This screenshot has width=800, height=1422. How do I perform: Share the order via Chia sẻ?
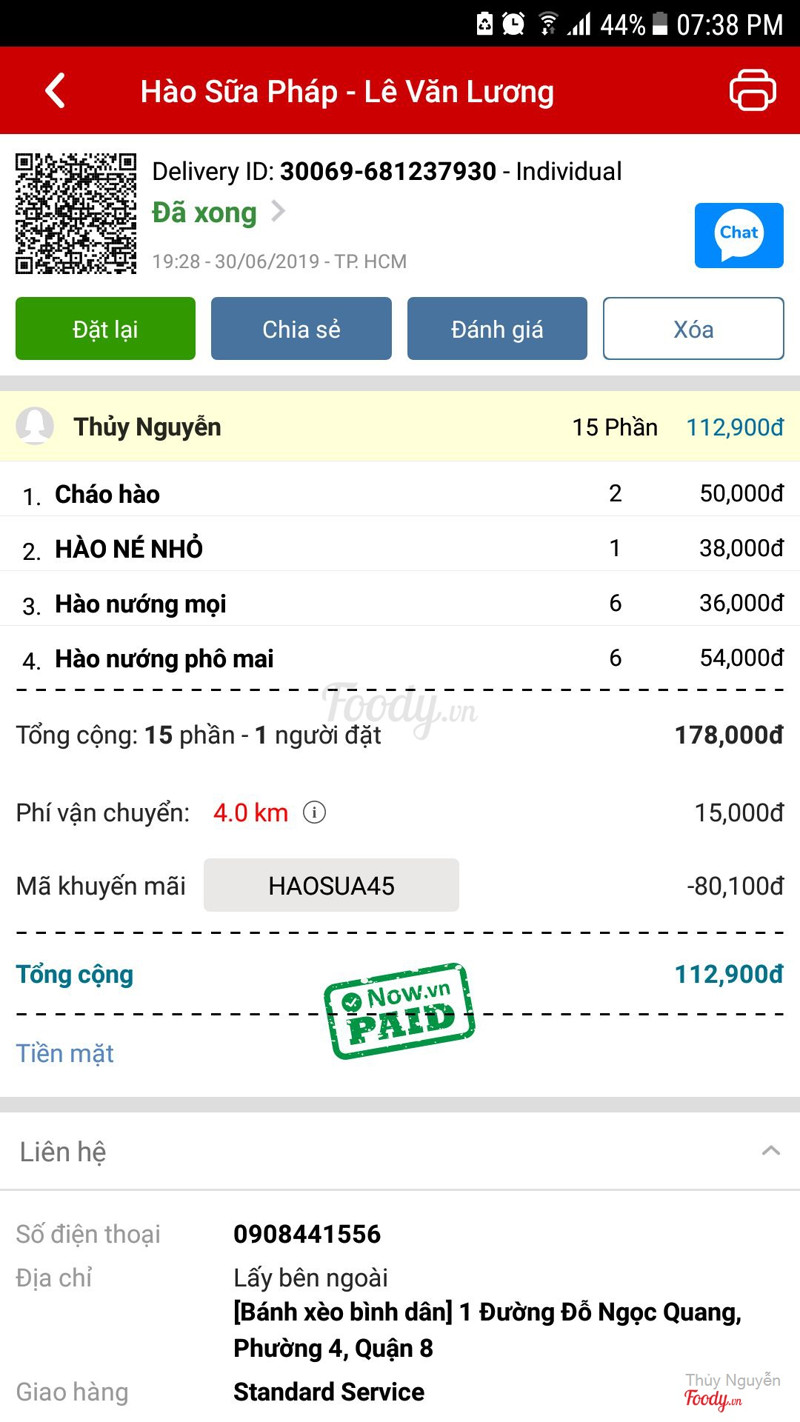click(x=301, y=329)
